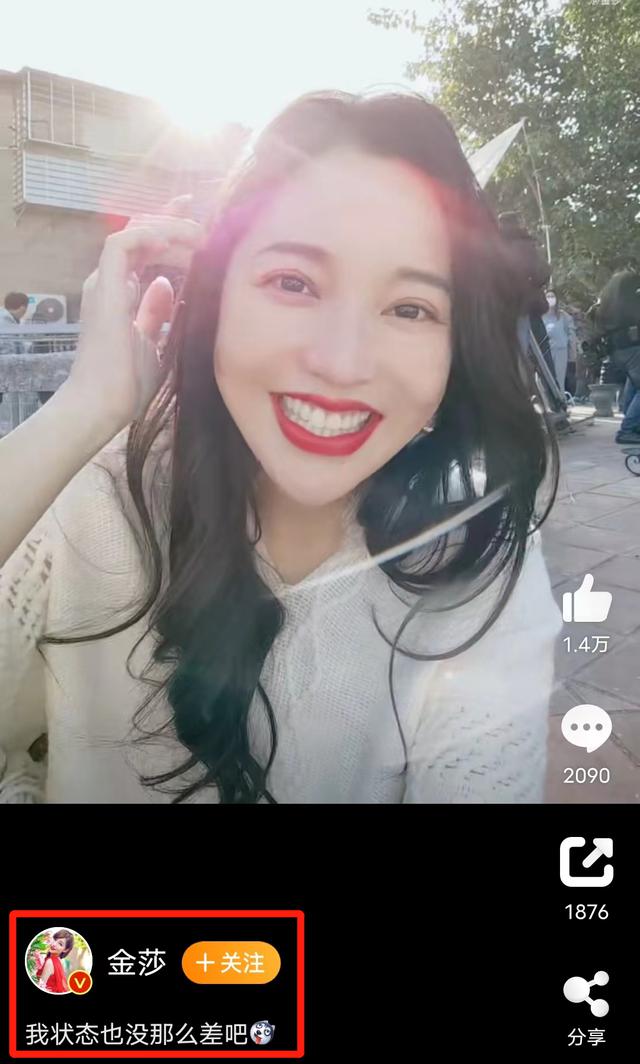Viewport: 640px width, 1064px height.
Task: Tap the repost arrow icon
Action: point(586,862)
